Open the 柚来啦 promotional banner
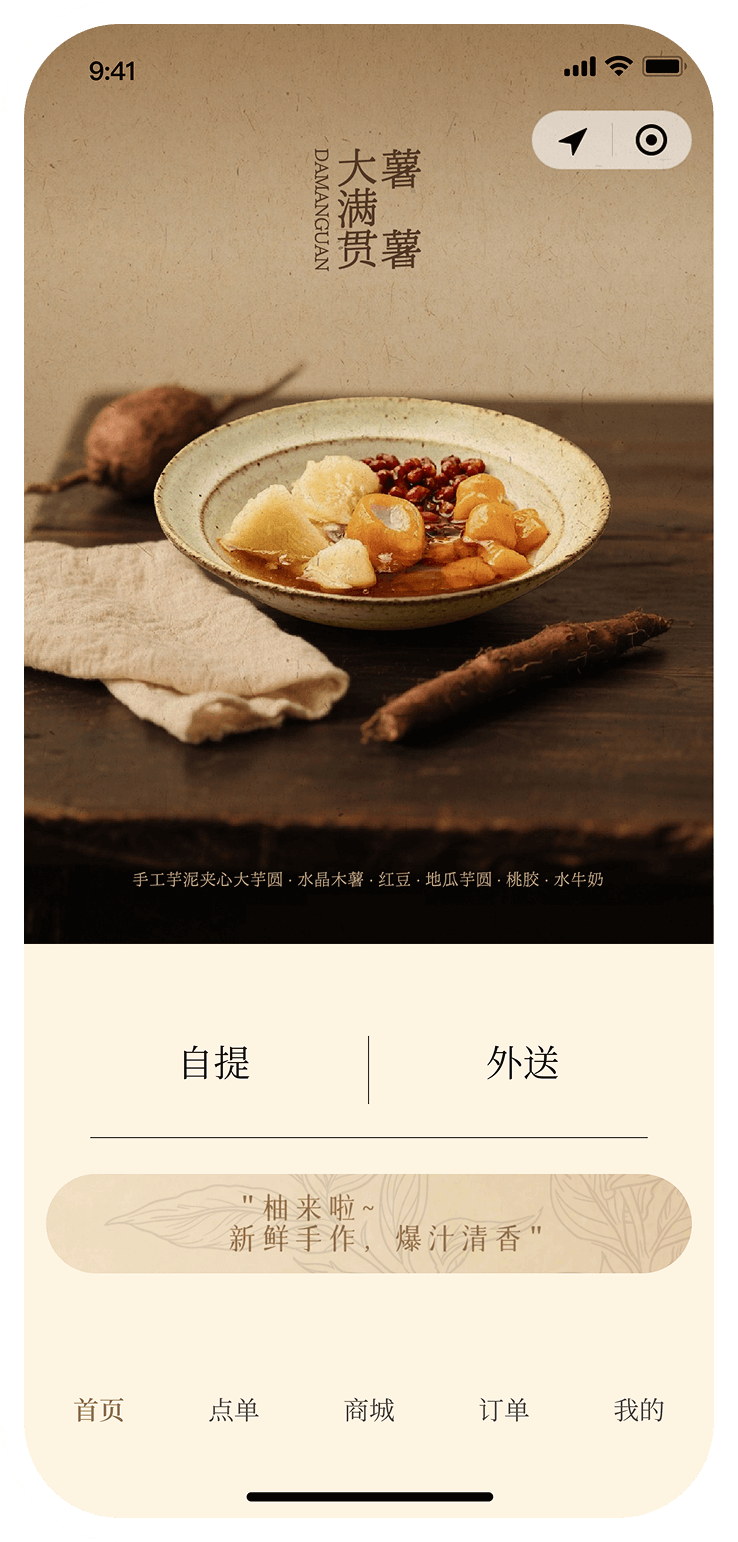This screenshot has height=1542, width=738. point(368,1223)
